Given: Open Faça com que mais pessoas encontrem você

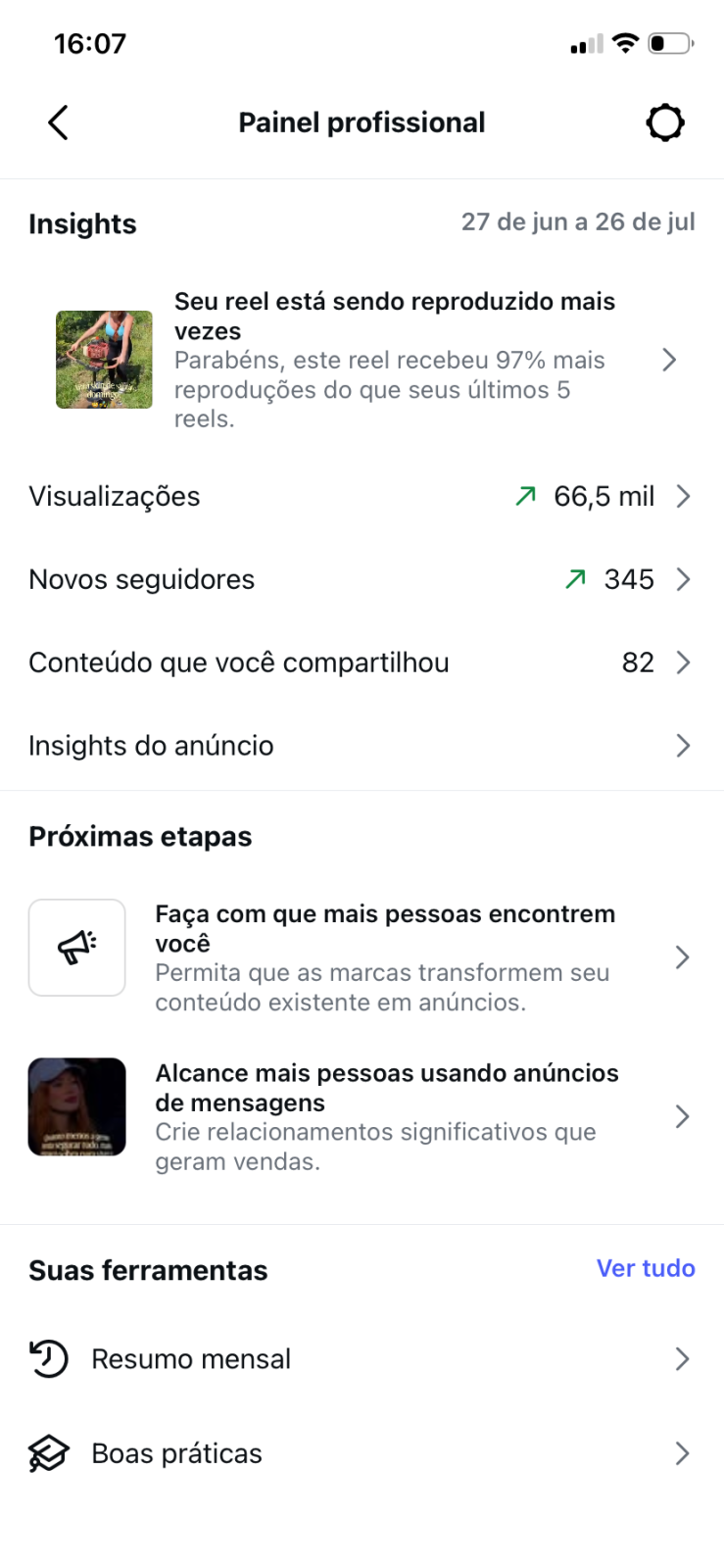Looking at the screenshot, I should [x=362, y=957].
